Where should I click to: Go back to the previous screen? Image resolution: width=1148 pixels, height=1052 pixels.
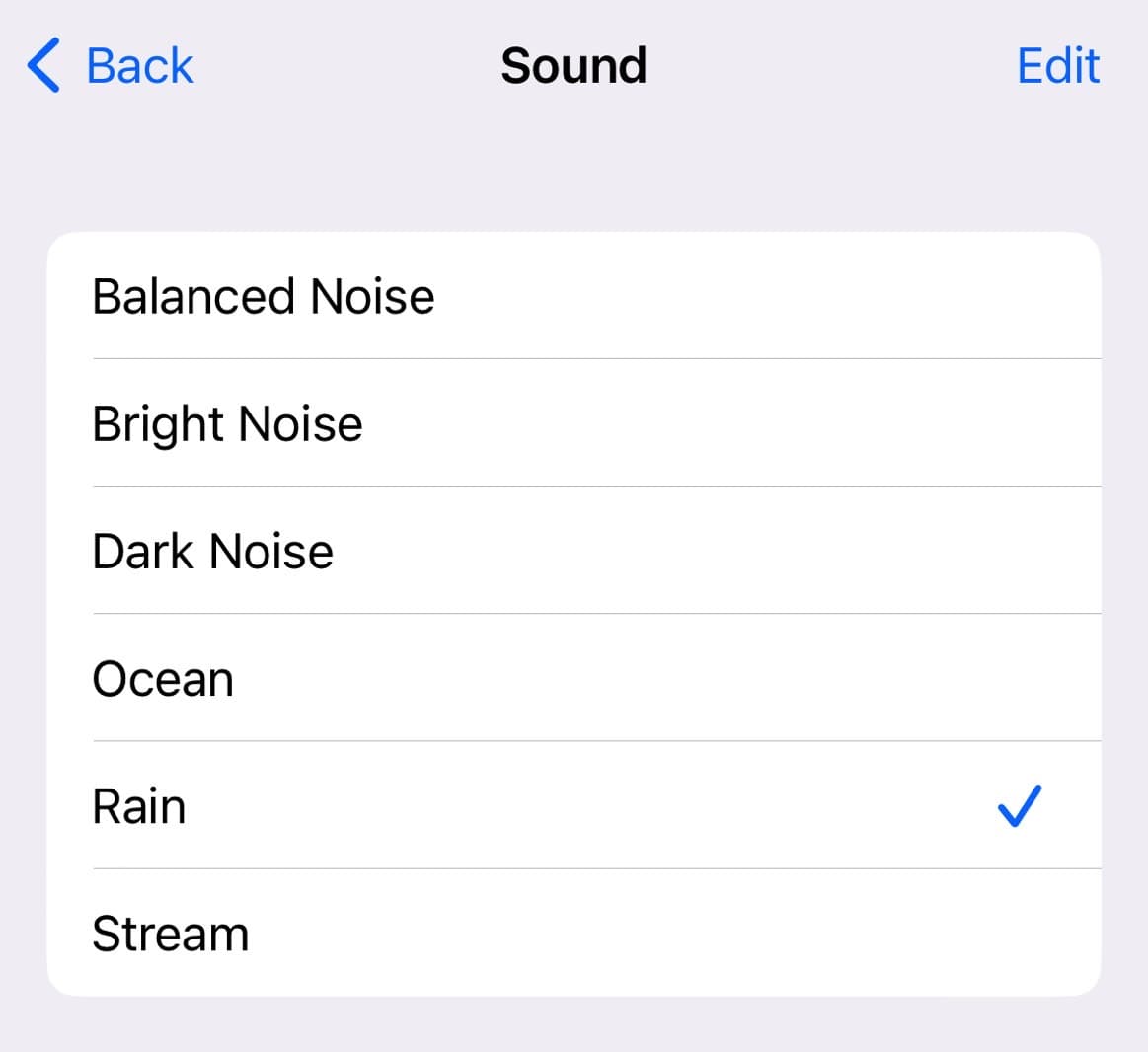click(111, 66)
